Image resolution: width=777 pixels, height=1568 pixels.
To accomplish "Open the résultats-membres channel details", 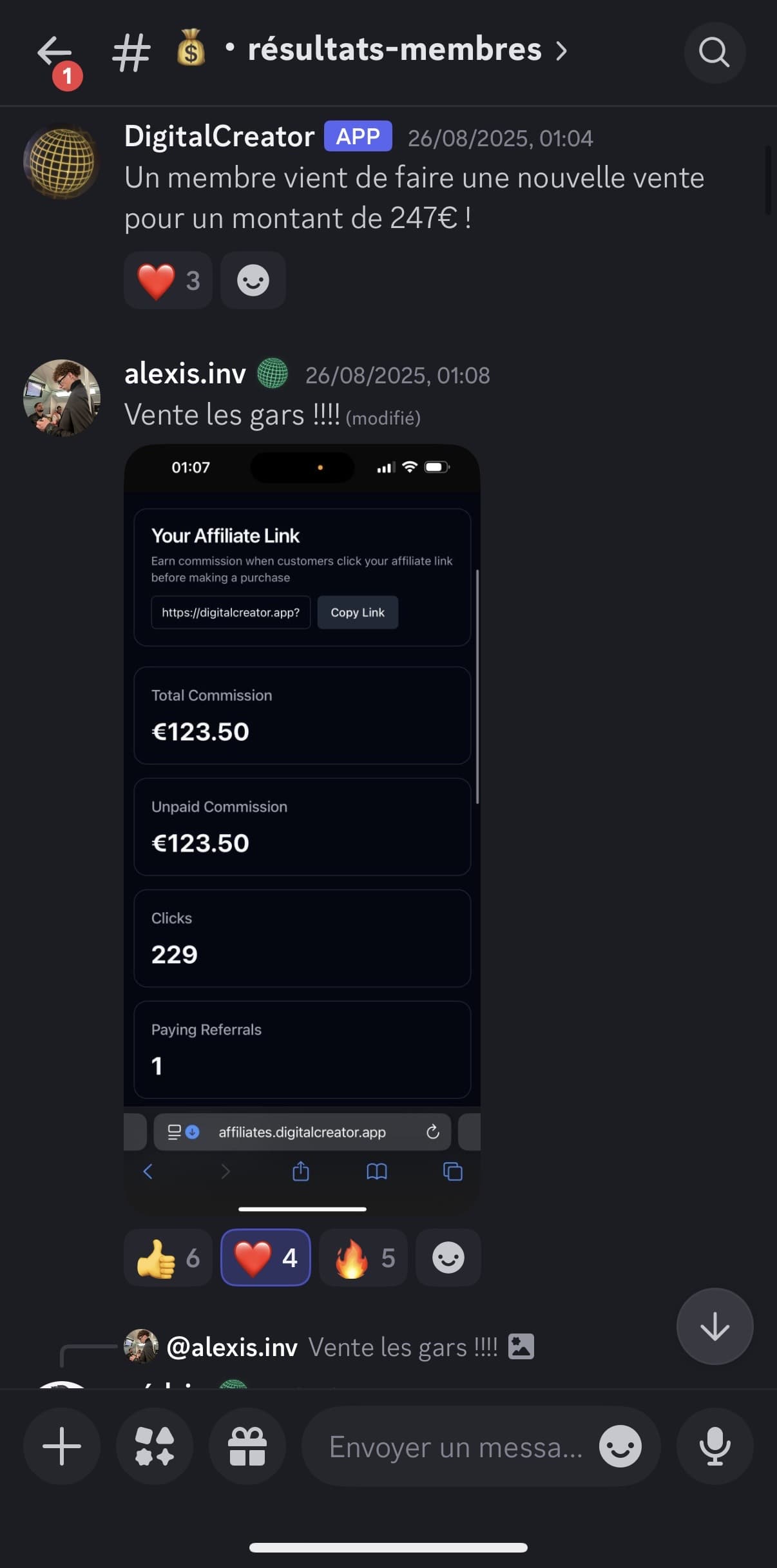I will [x=394, y=50].
